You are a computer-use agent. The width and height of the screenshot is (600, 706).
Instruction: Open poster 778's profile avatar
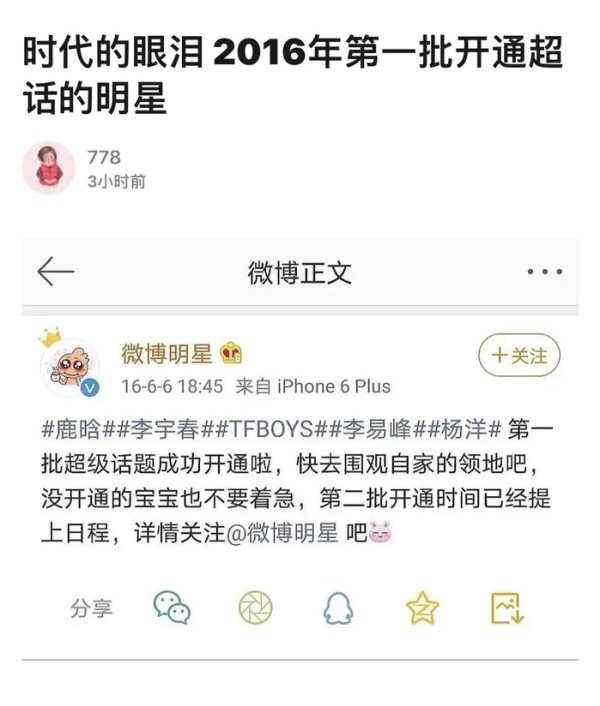49,168
